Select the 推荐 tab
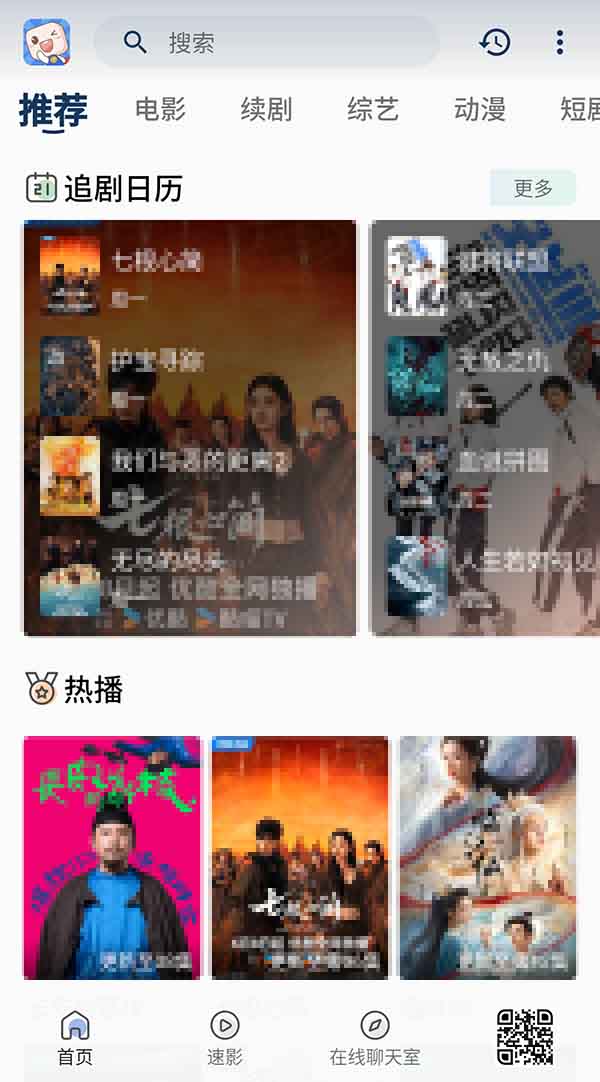 coord(53,110)
